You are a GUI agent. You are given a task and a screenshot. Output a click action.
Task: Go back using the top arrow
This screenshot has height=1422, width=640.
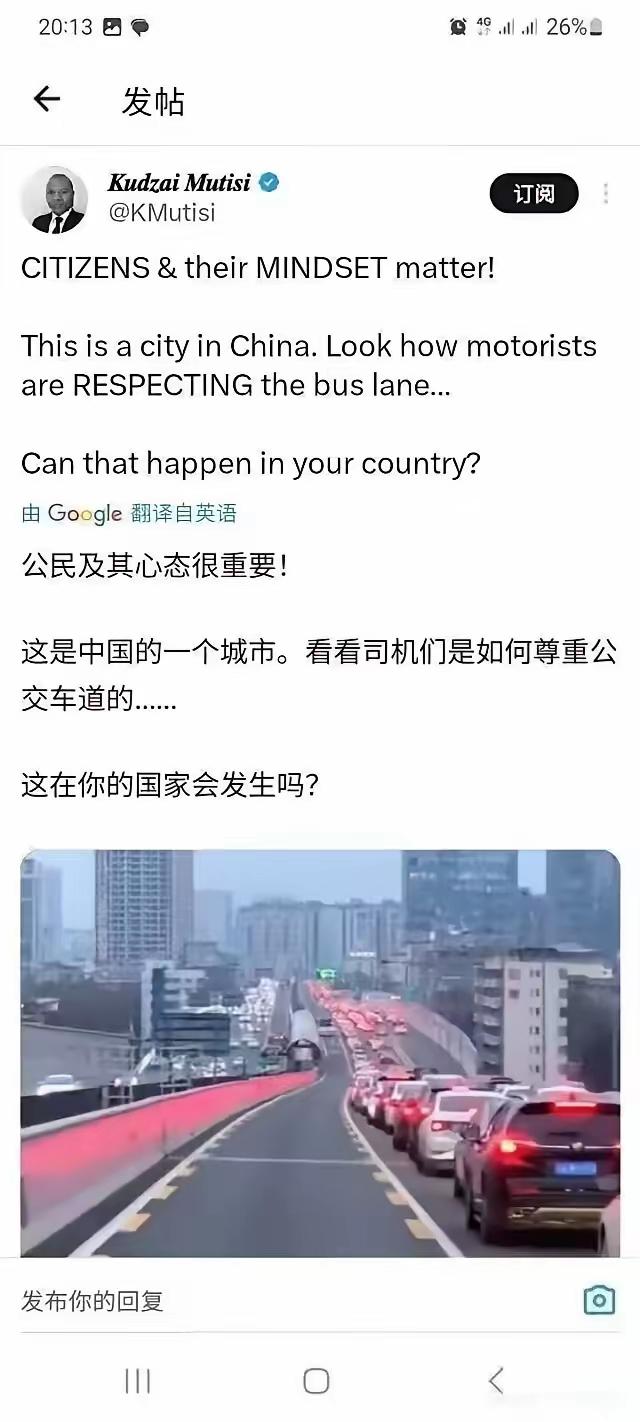tap(47, 99)
